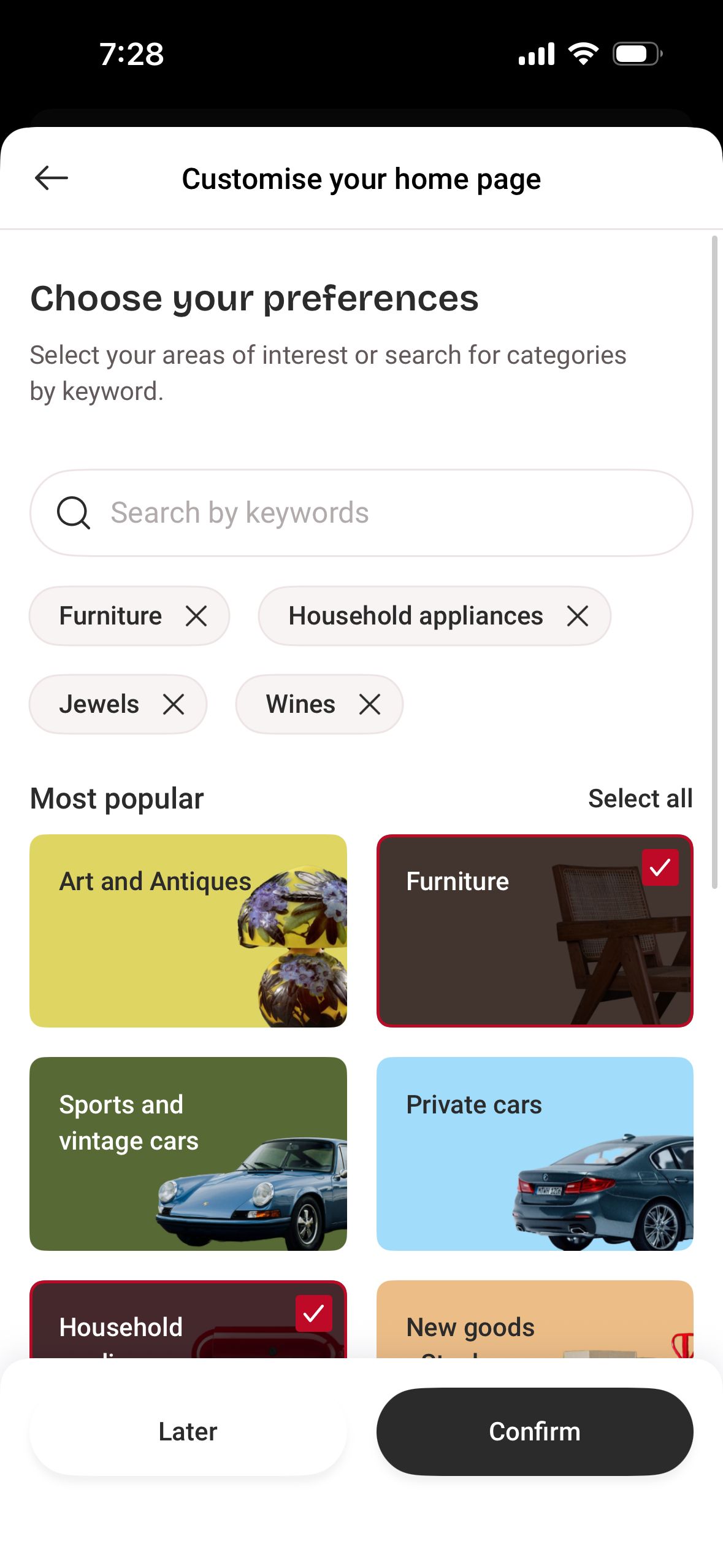Remove the Furniture chip

(x=196, y=616)
